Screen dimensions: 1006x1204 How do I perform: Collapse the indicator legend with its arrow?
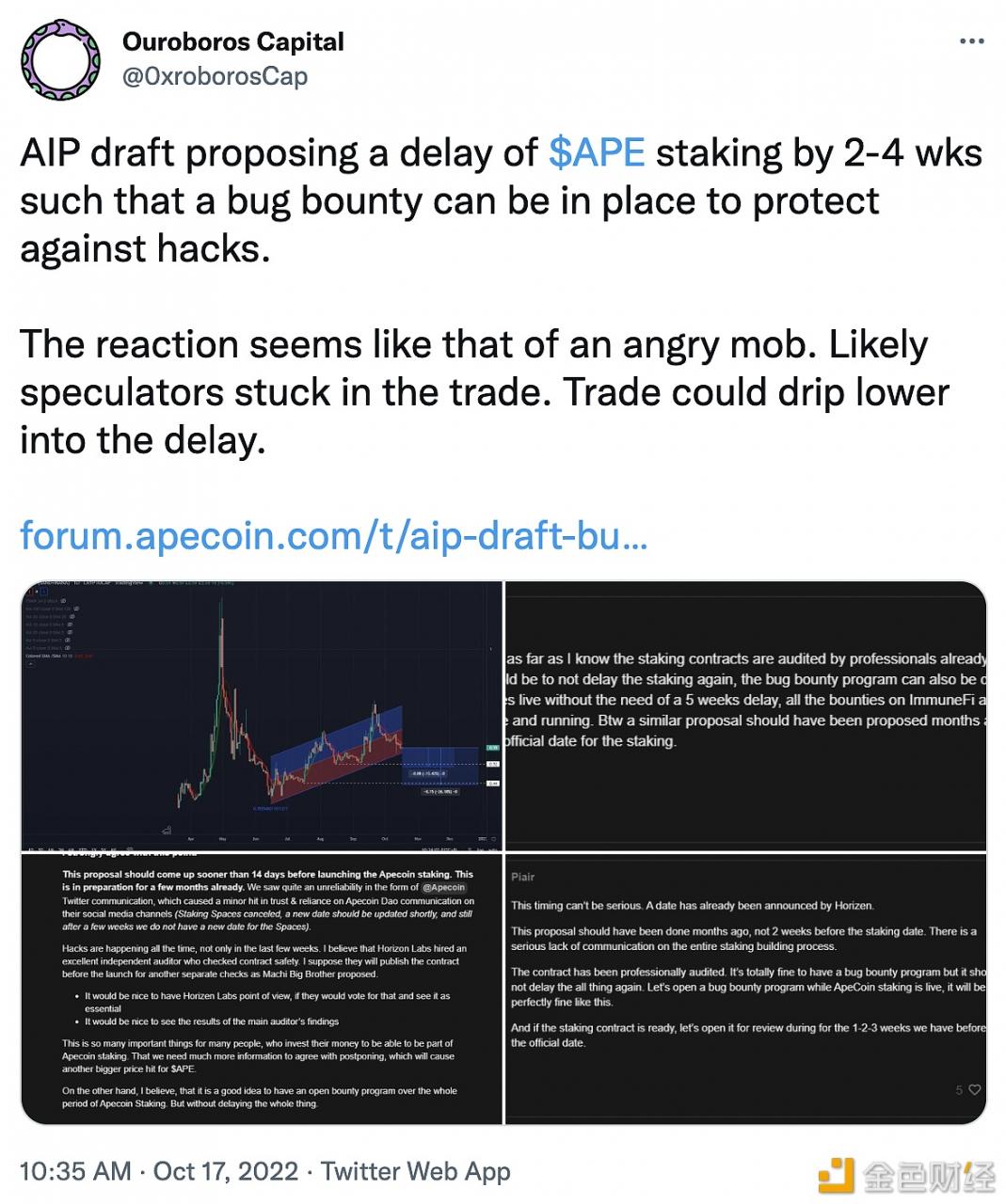point(31,664)
